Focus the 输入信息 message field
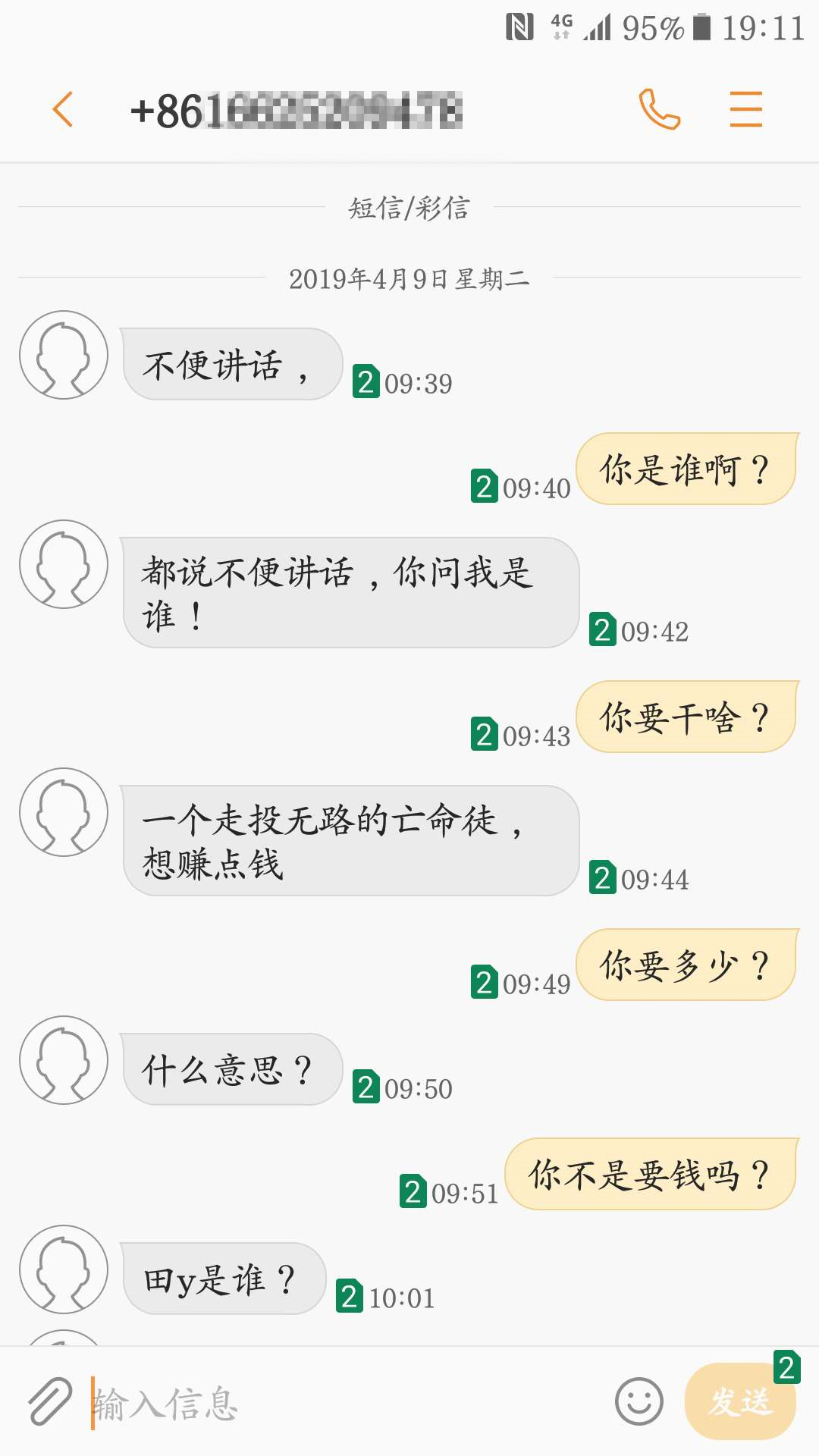The width and height of the screenshot is (819, 1456). tap(345, 1403)
